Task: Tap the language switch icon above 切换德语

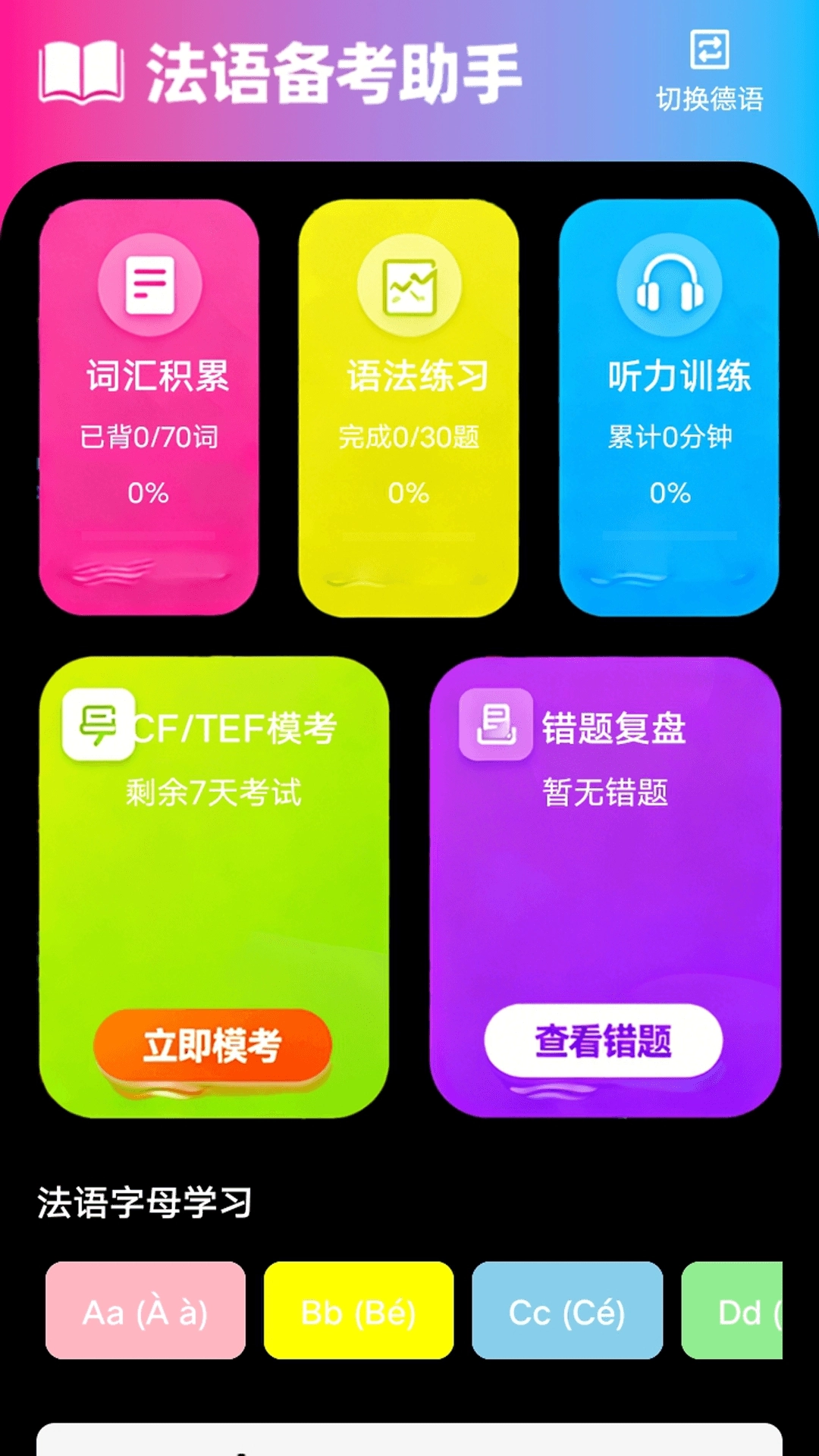Action: 708,52
